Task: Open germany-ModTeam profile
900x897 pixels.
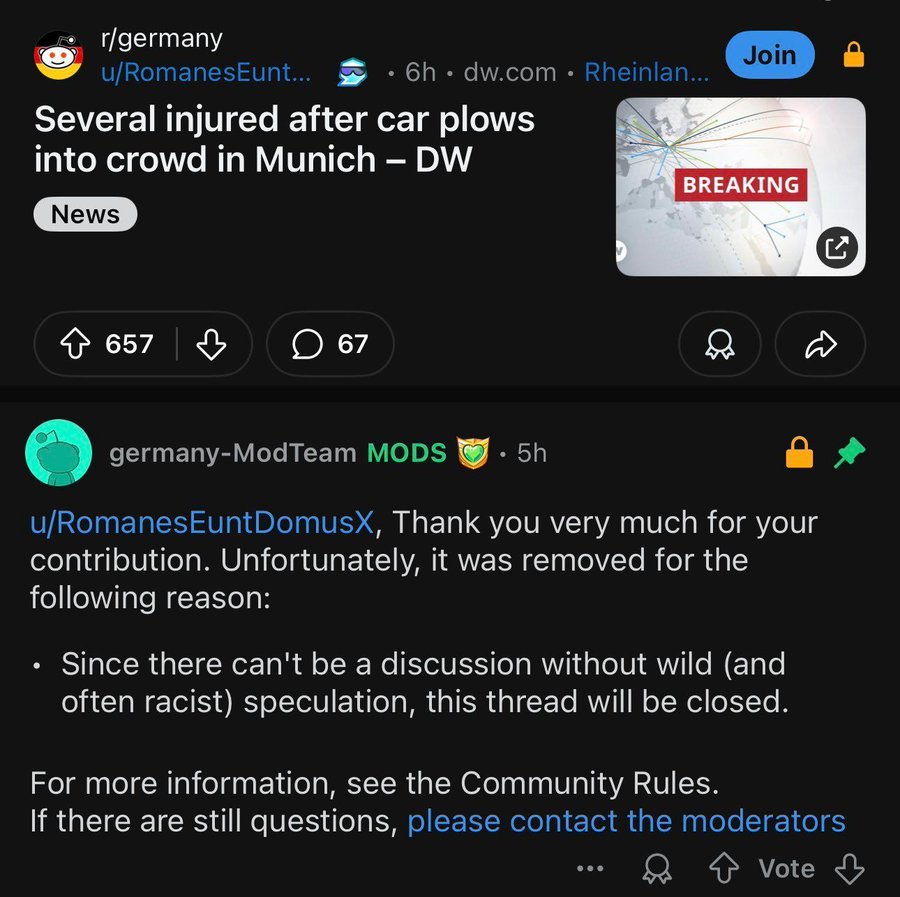Action: pos(232,453)
